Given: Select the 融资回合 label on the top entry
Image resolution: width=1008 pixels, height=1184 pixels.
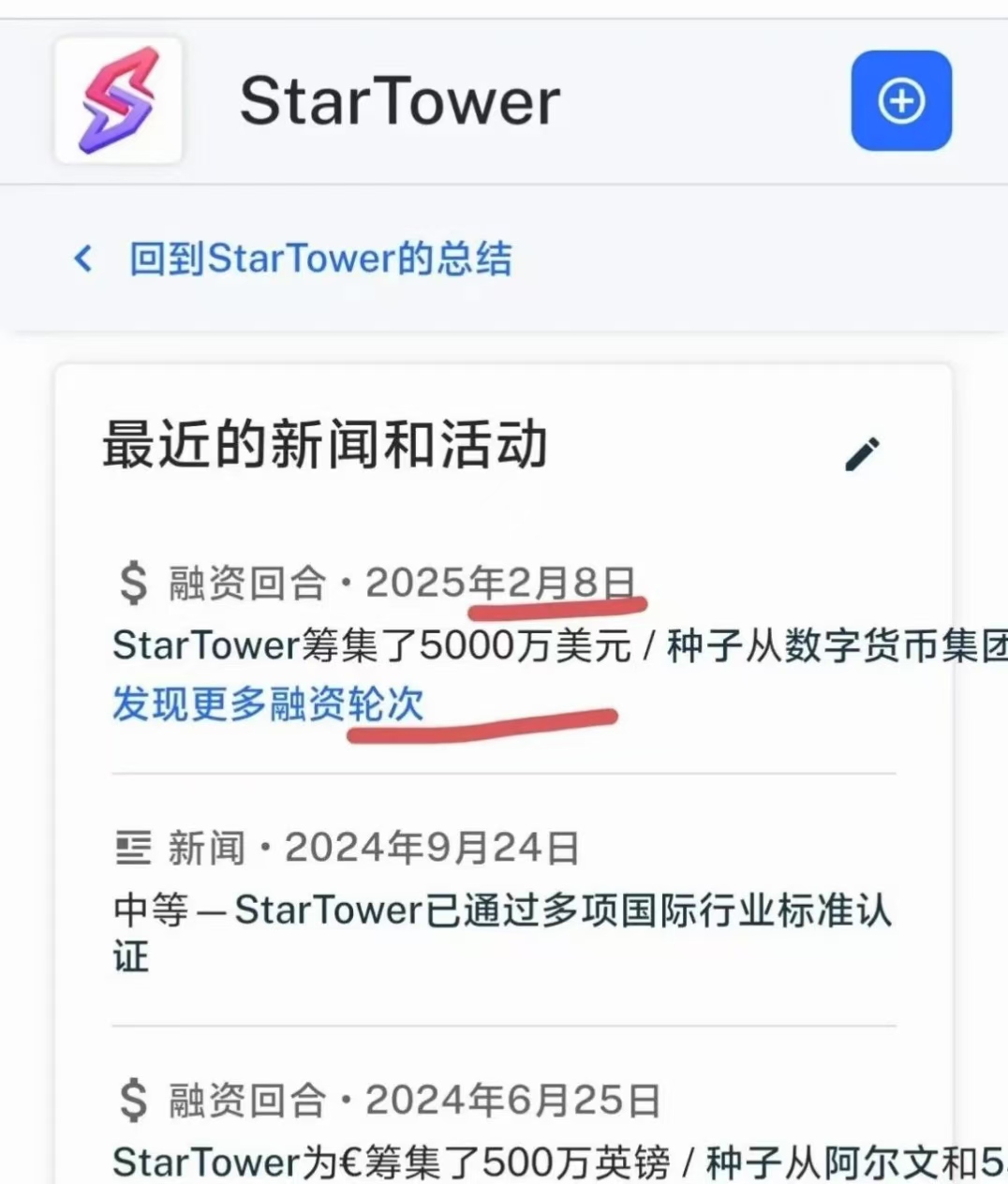Looking at the screenshot, I should coord(245,583).
